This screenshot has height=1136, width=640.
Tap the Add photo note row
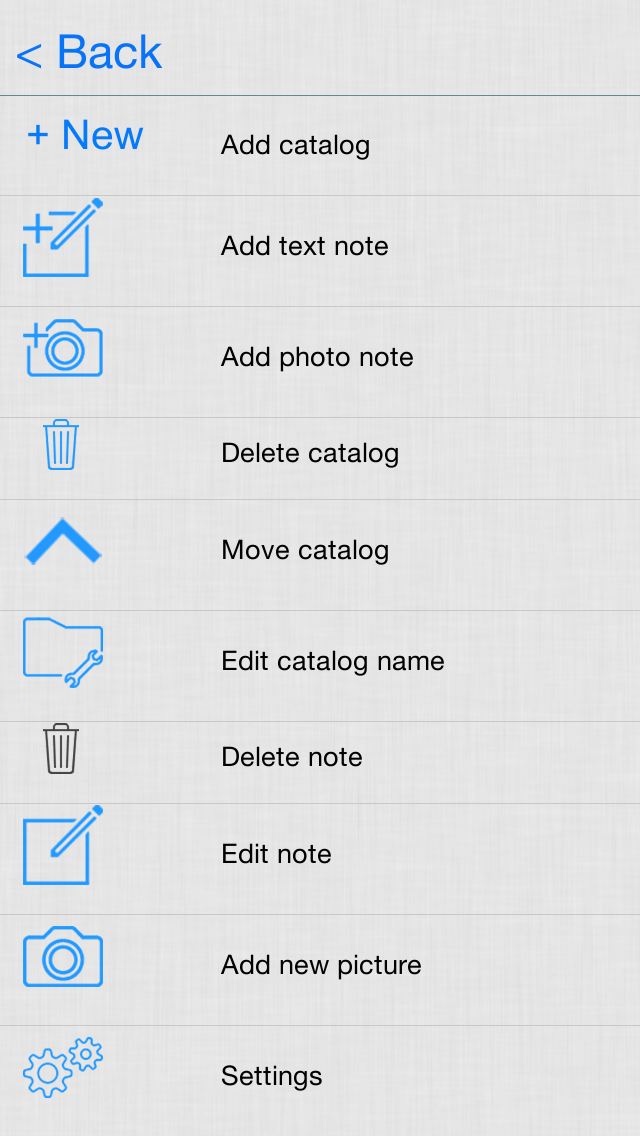(320, 362)
